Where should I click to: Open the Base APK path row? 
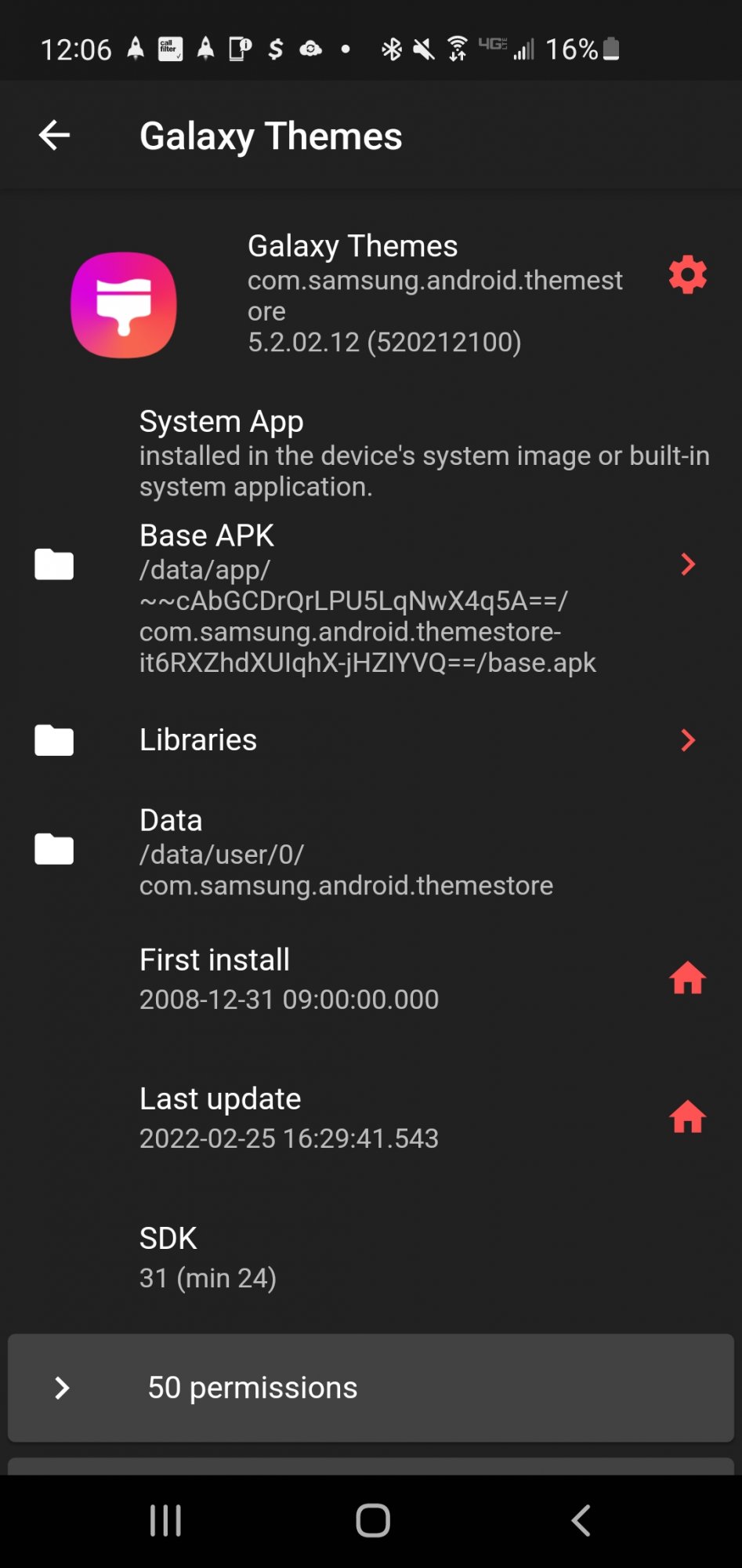click(371, 598)
